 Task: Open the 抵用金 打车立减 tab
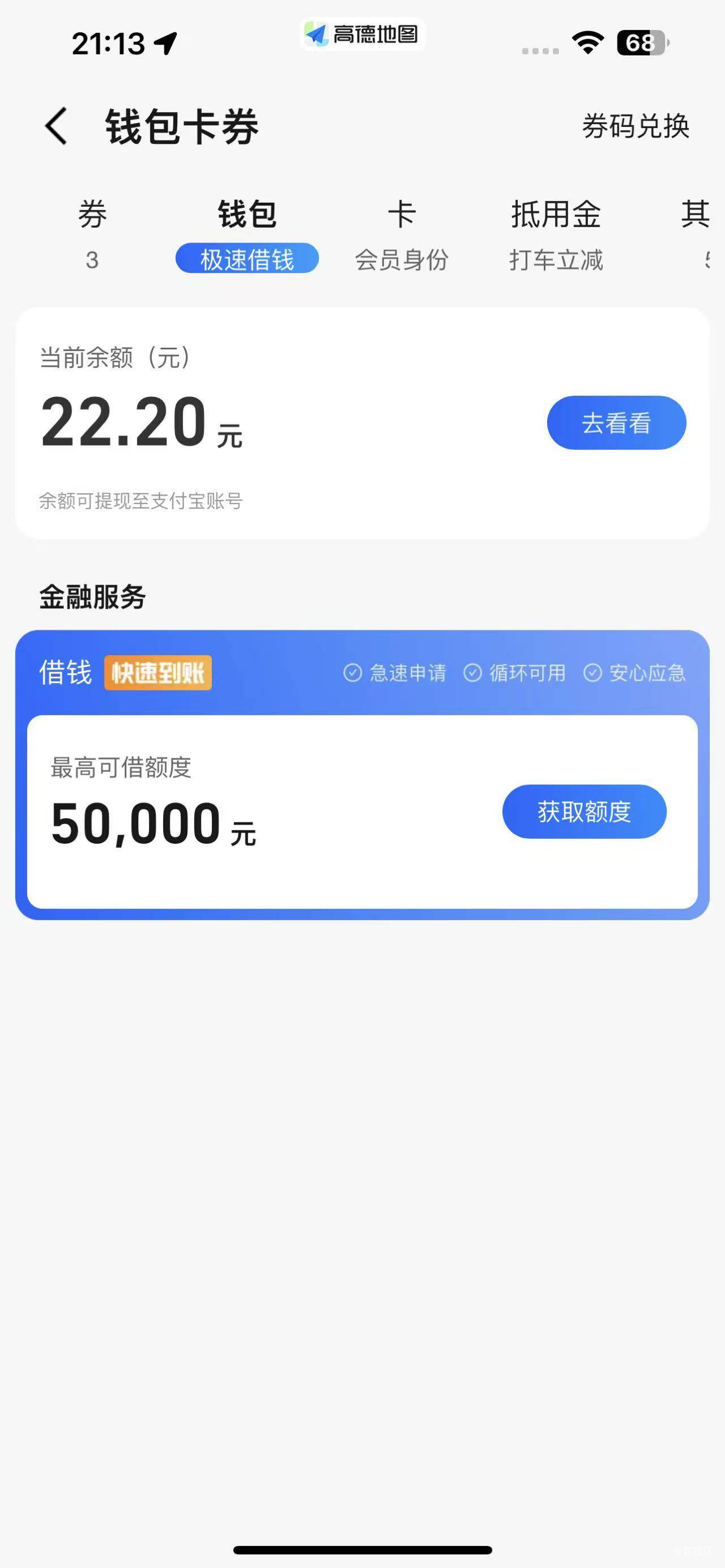coord(556,236)
